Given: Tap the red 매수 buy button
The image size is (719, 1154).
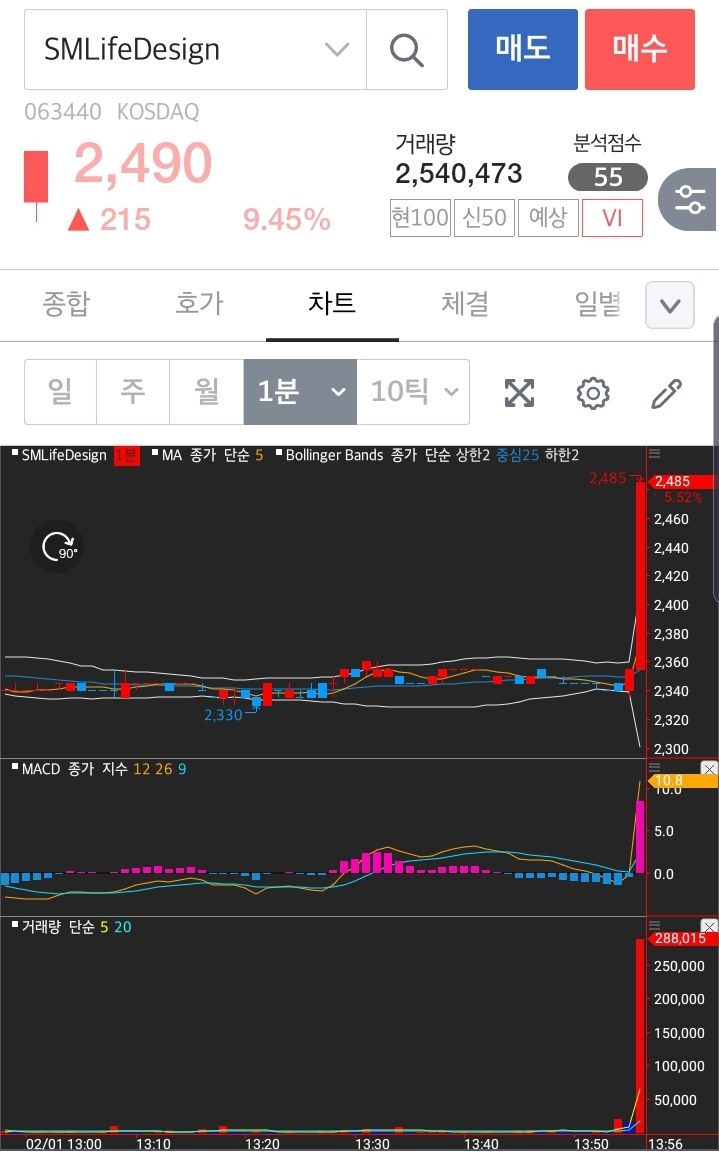Looking at the screenshot, I should pos(639,49).
